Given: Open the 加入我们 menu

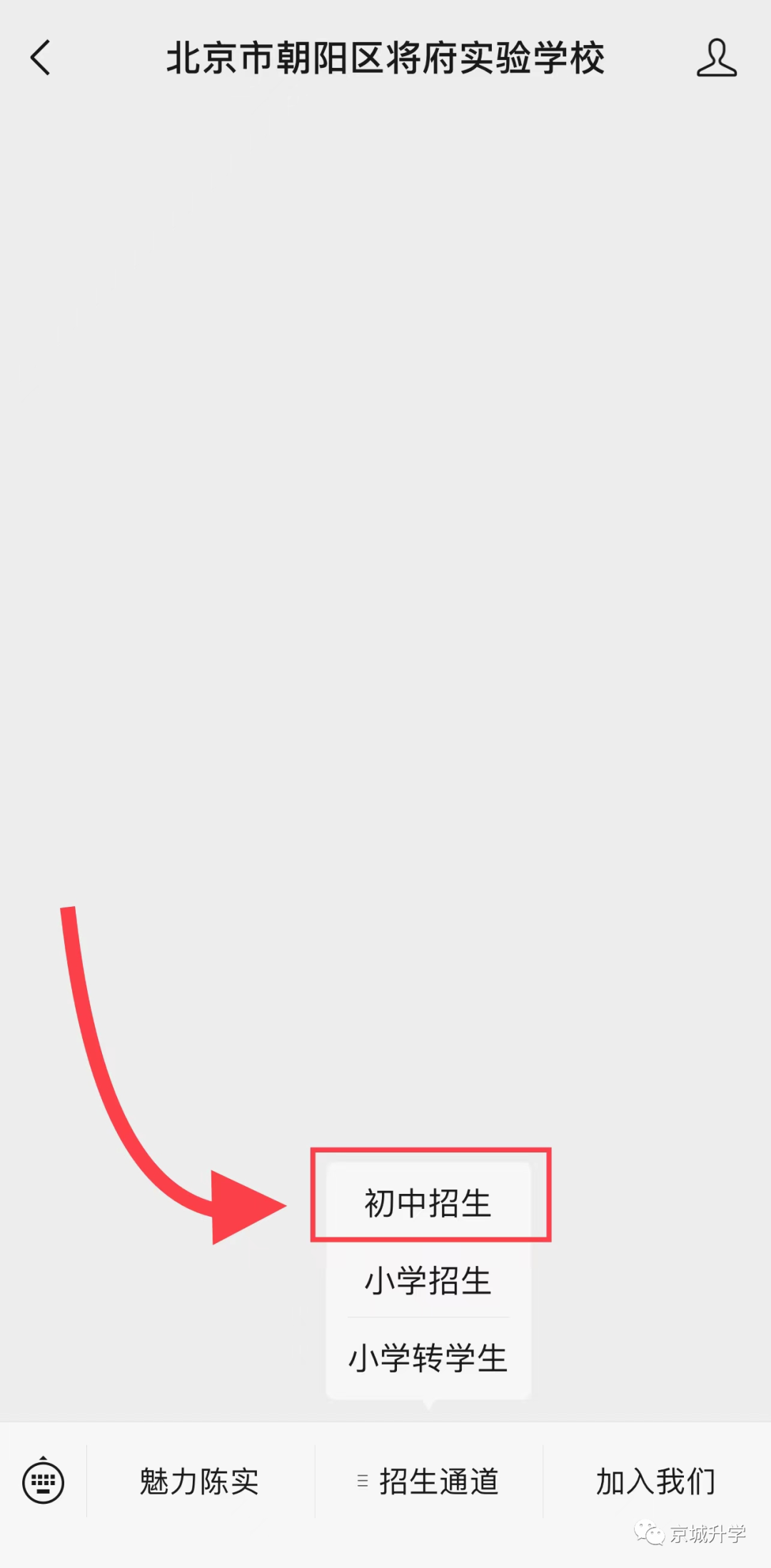Looking at the screenshot, I should 656,1482.
